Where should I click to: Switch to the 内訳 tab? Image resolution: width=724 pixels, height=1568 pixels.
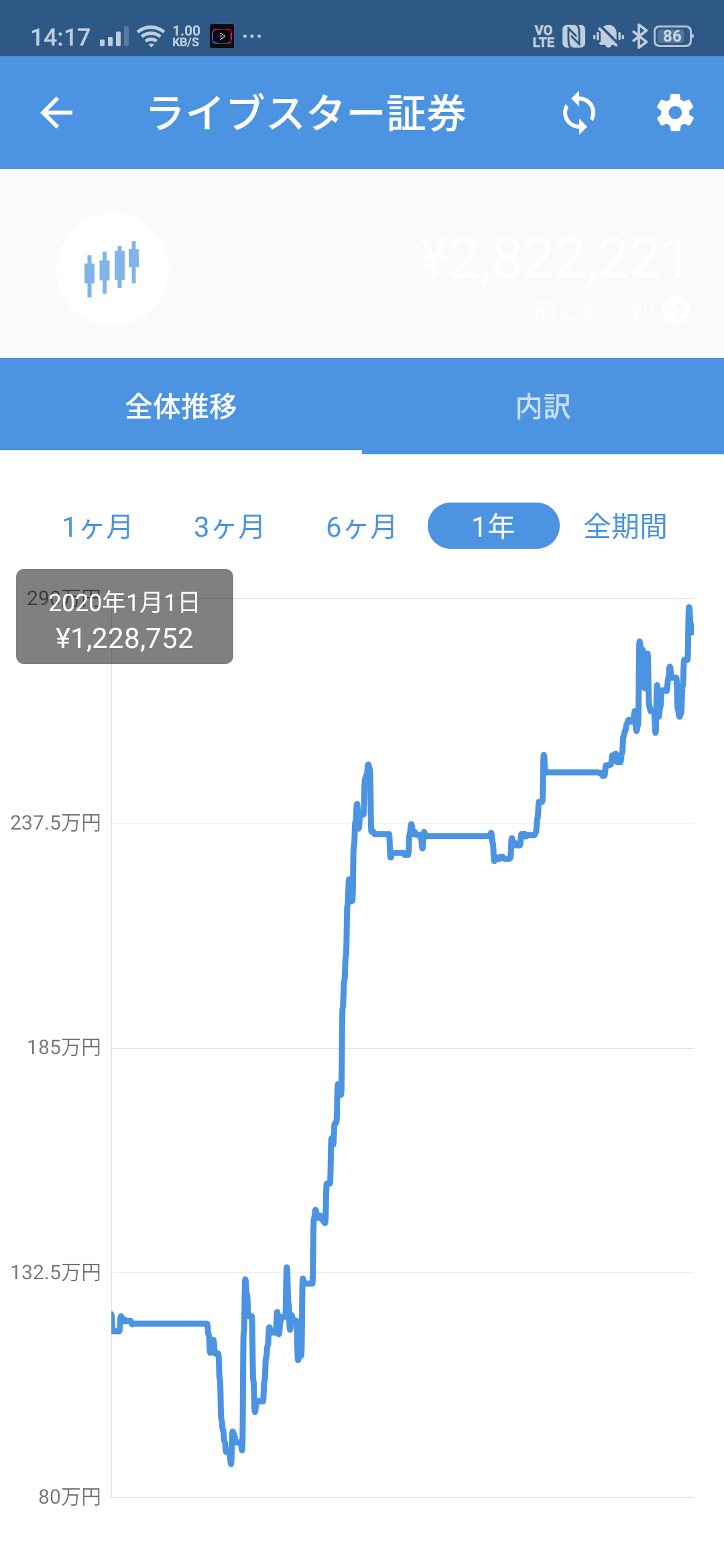543,406
